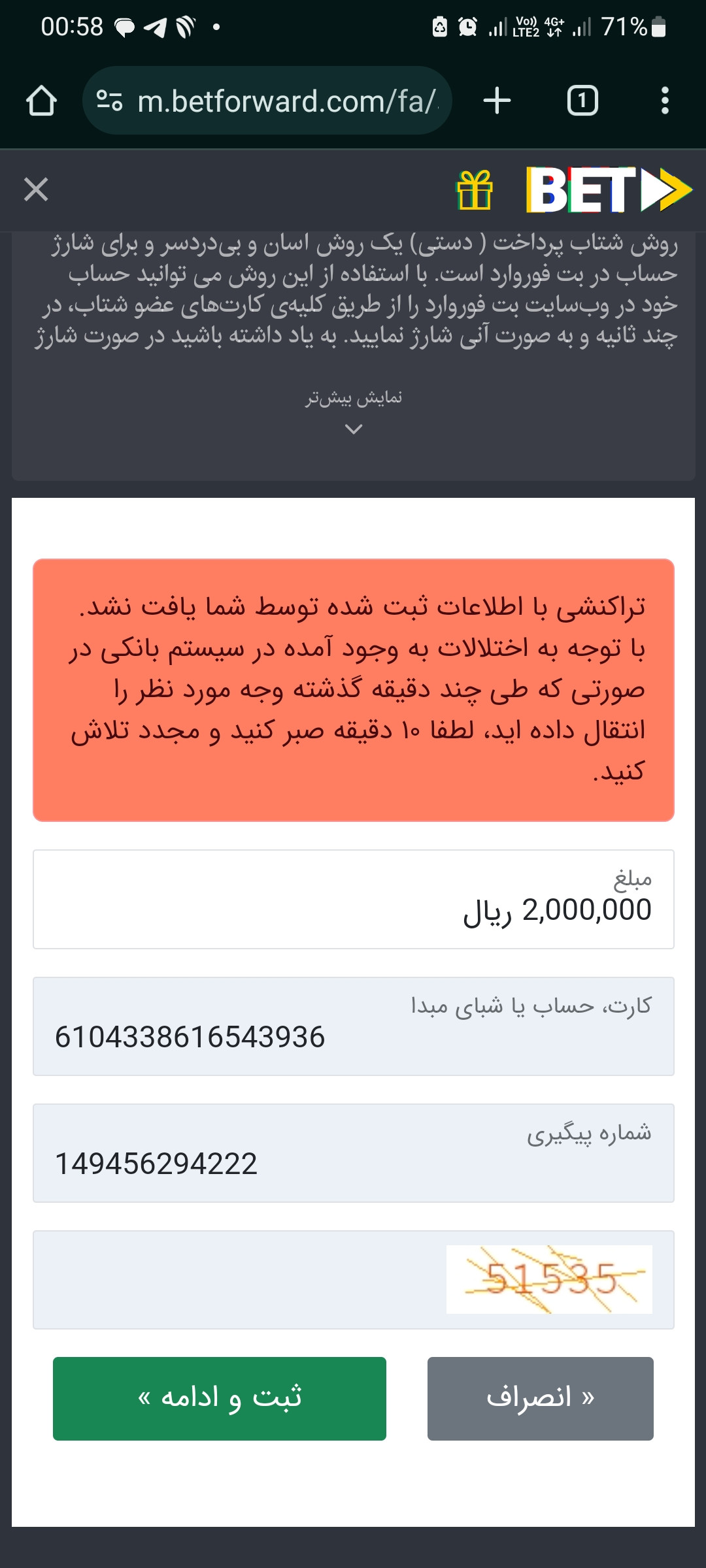706x1568 pixels.
Task: Open a new browser tab
Action: pyautogui.click(x=497, y=101)
